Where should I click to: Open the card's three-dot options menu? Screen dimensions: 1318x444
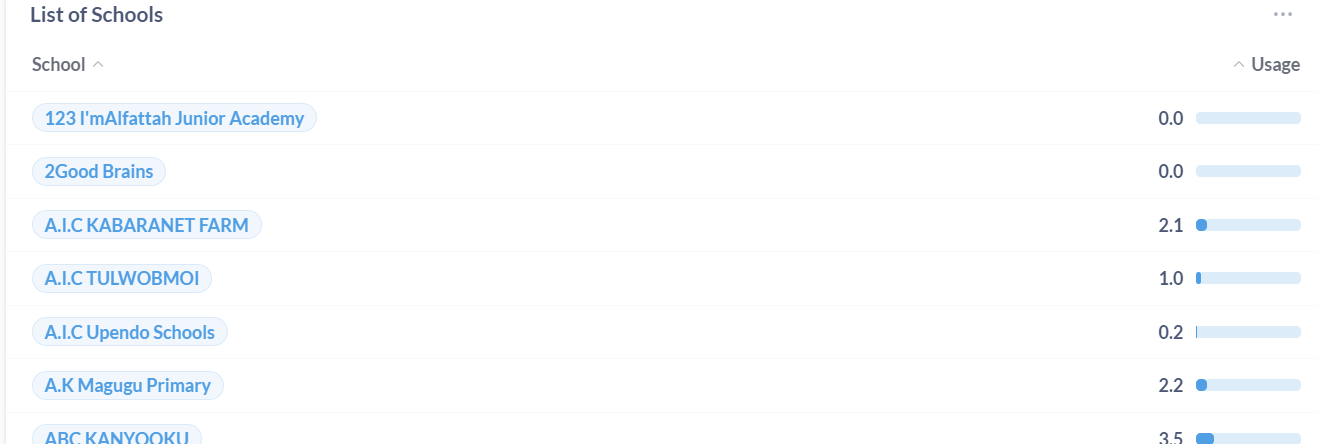tap(1283, 15)
